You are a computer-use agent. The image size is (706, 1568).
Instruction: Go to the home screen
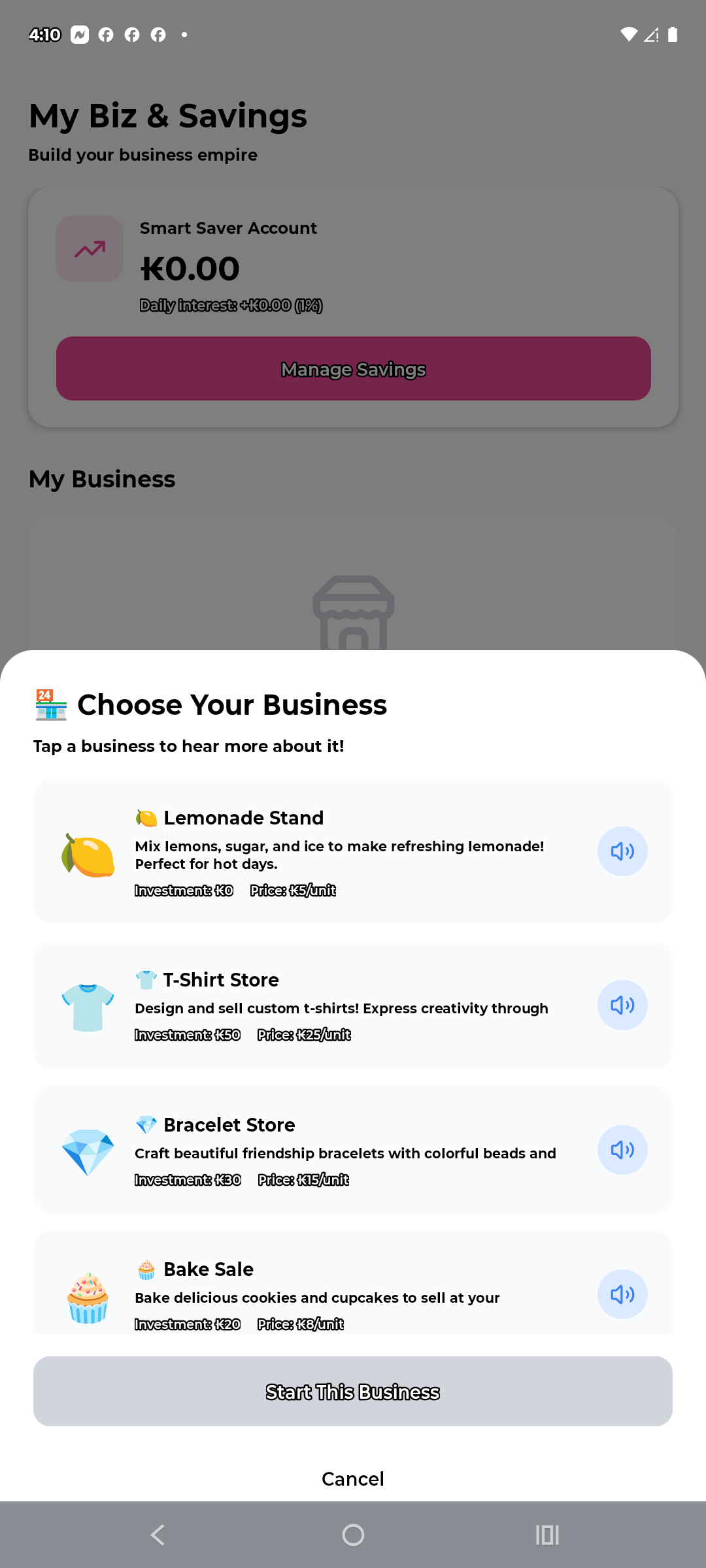point(353,1535)
